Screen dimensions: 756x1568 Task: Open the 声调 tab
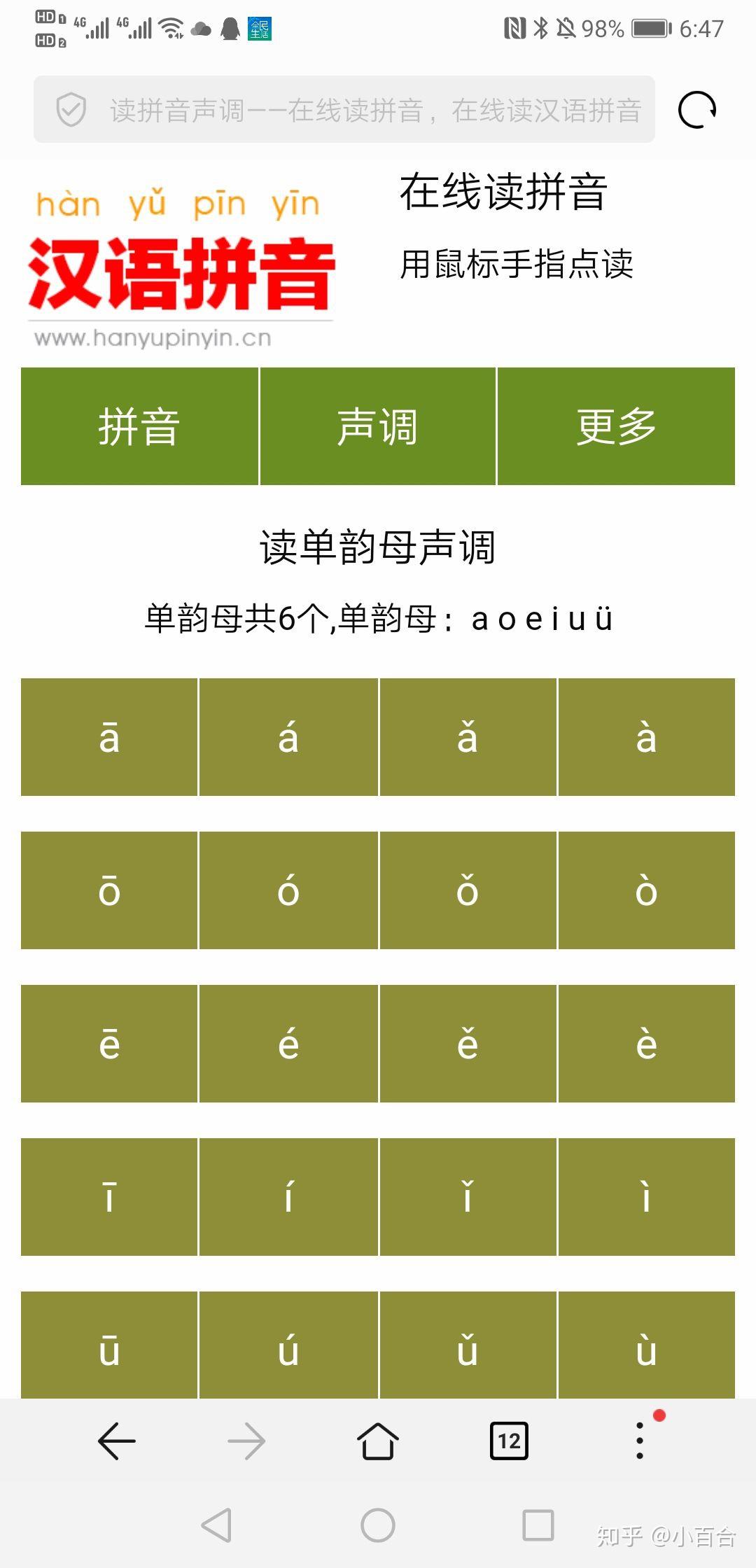click(x=378, y=426)
